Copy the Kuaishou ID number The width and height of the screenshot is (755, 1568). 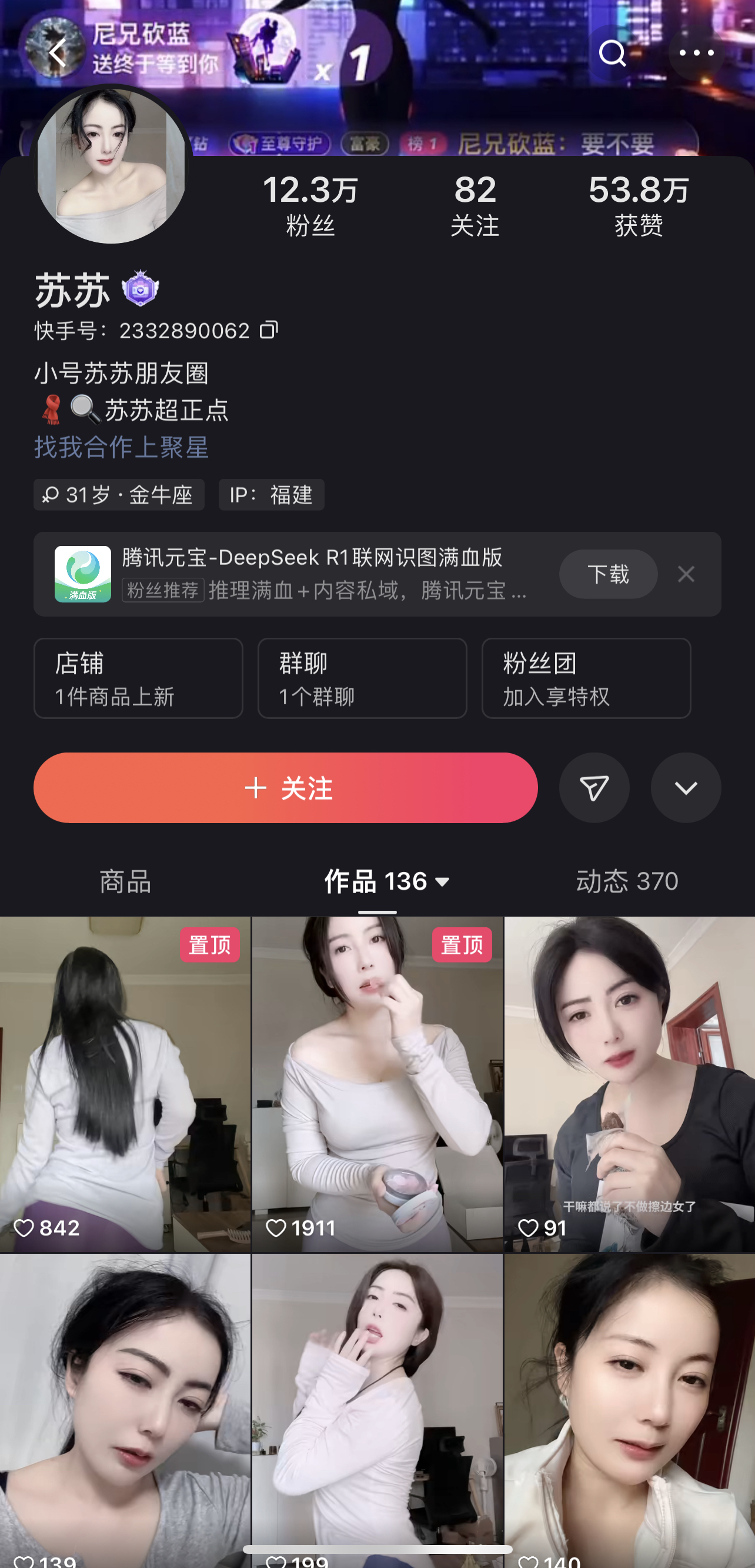click(x=269, y=330)
